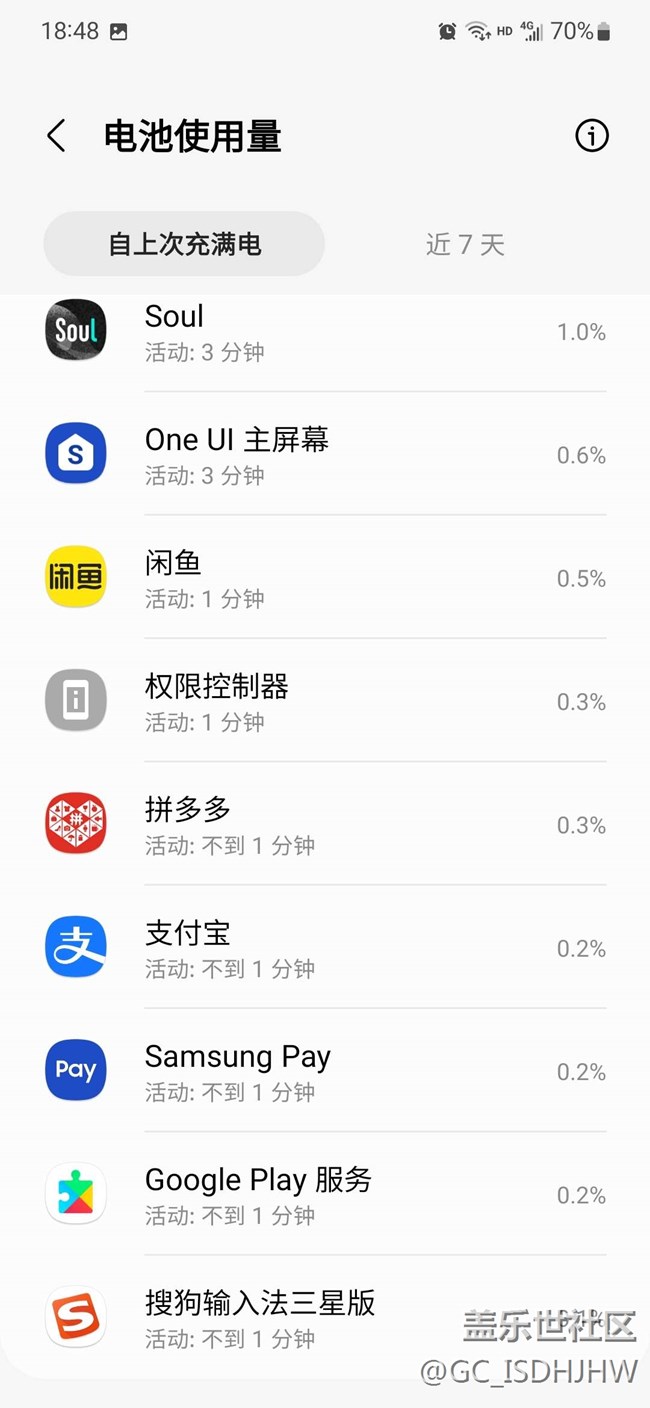Open One UI 主屏幕 battery details

tap(325, 455)
